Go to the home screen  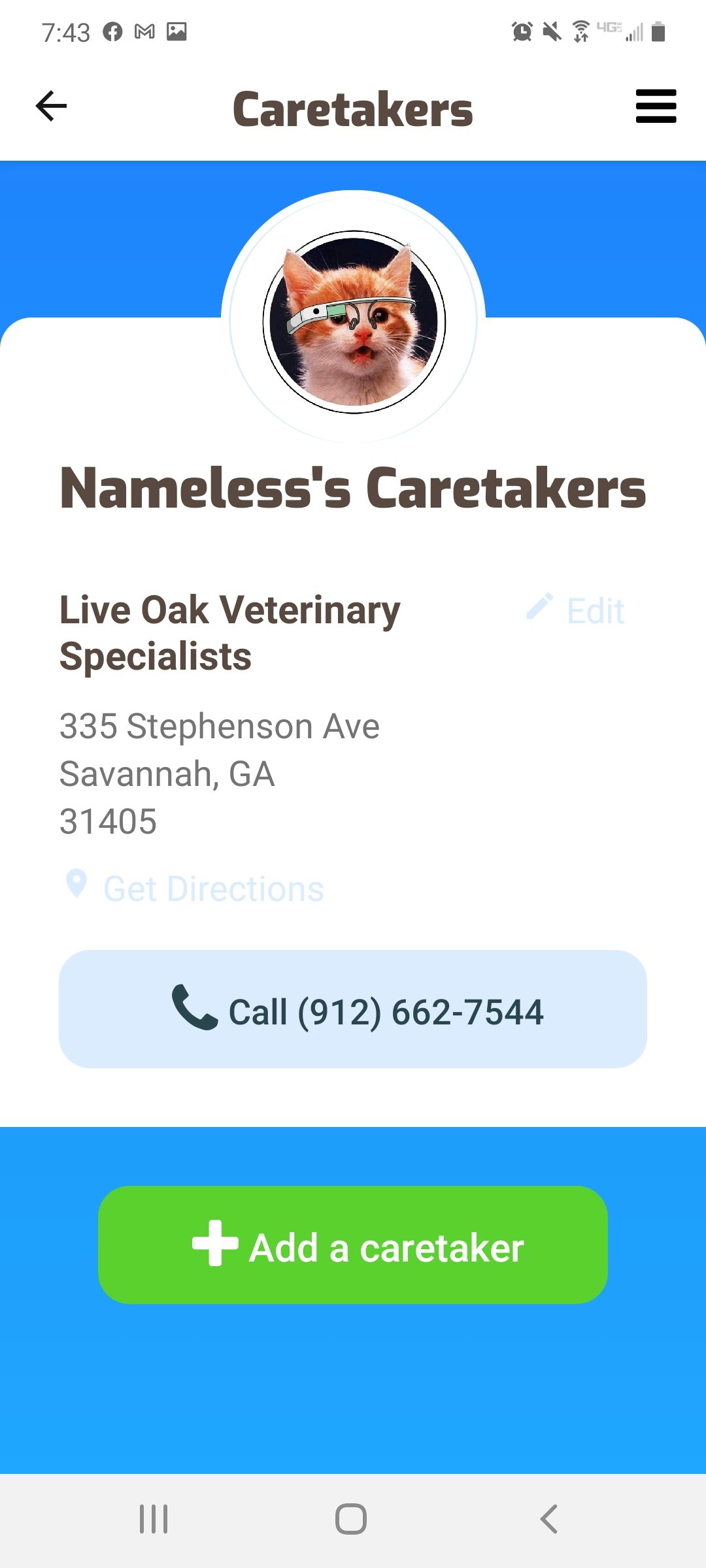click(x=351, y=1518)
